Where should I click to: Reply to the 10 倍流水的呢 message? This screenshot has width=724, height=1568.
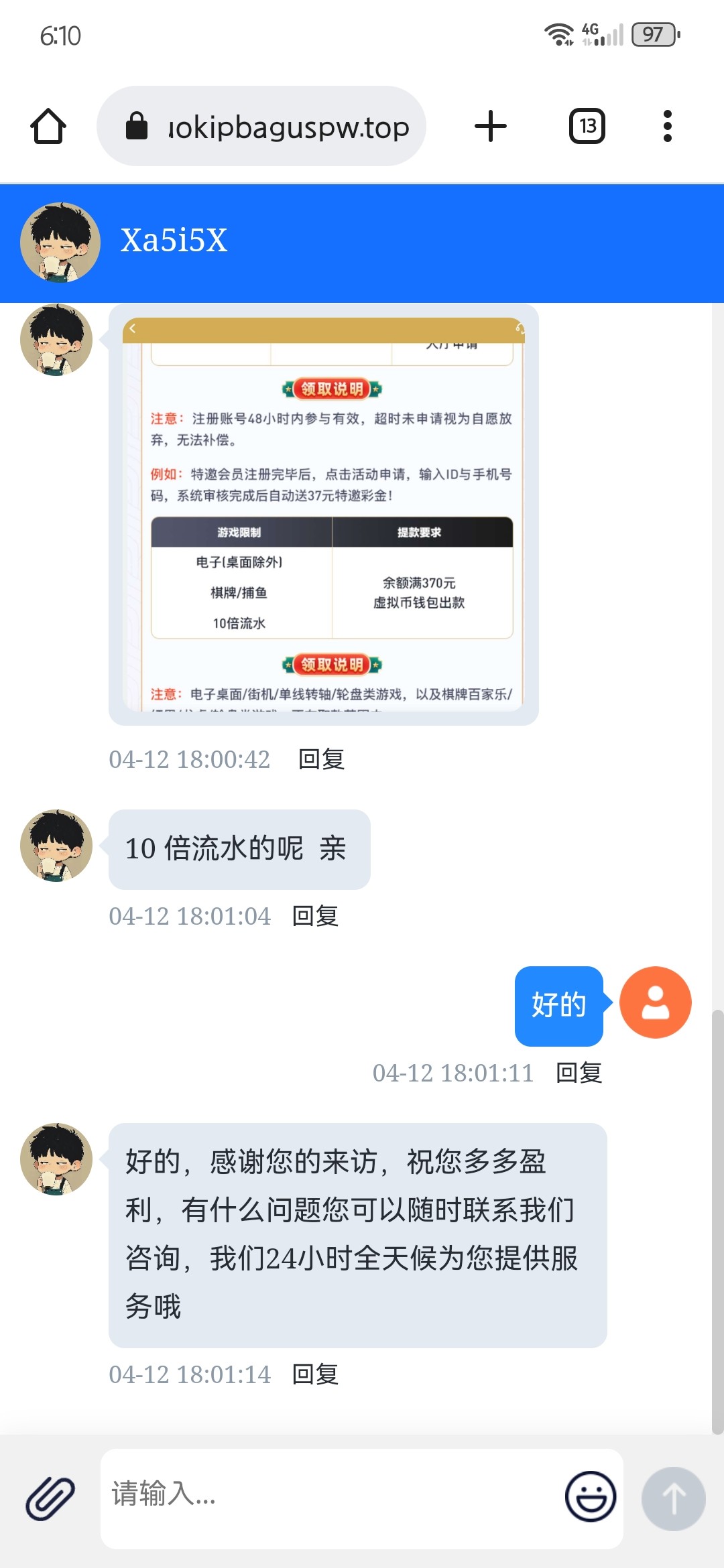[315, 916]
